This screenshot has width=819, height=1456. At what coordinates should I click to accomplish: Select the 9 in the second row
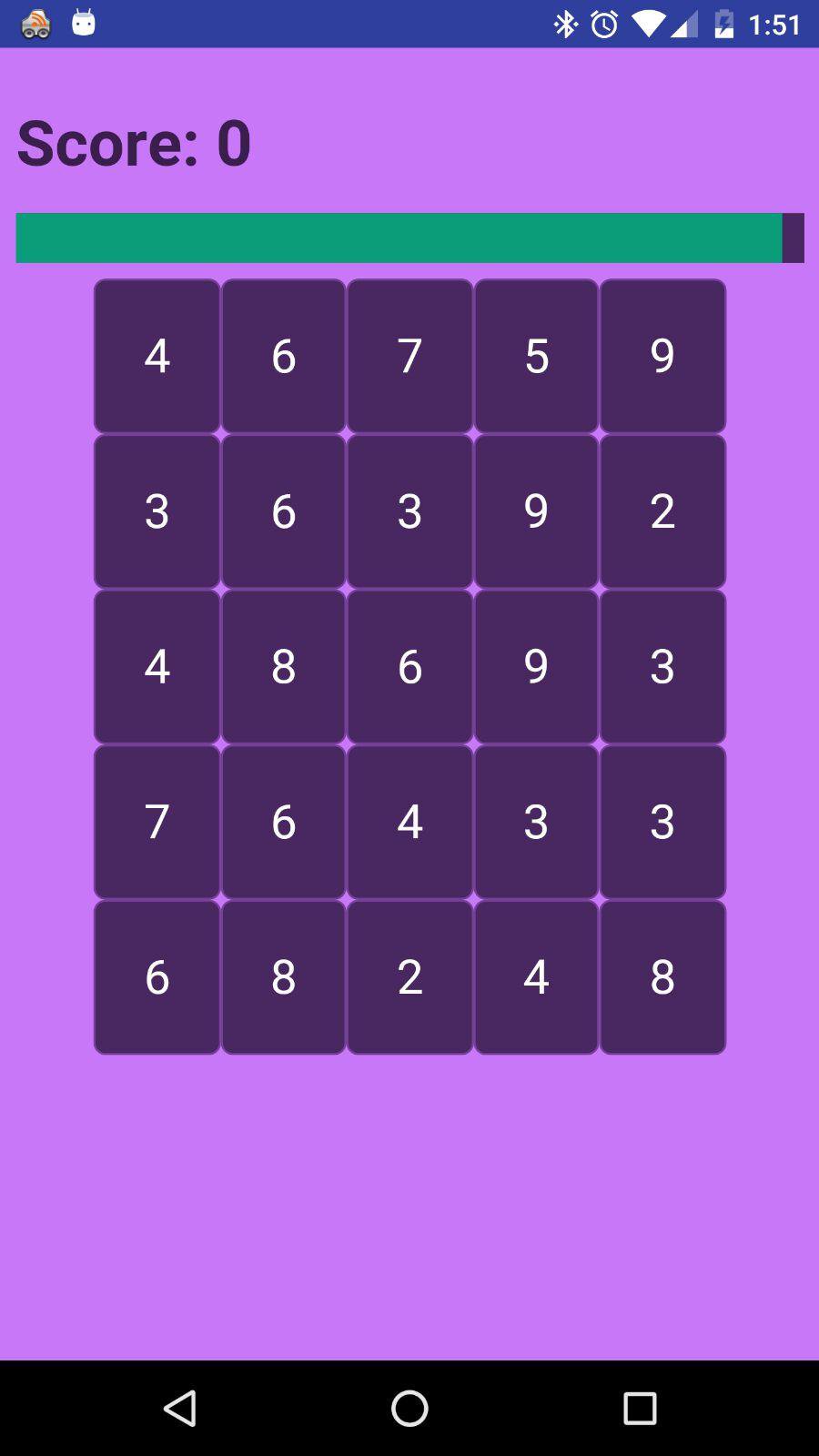point(536,511)
